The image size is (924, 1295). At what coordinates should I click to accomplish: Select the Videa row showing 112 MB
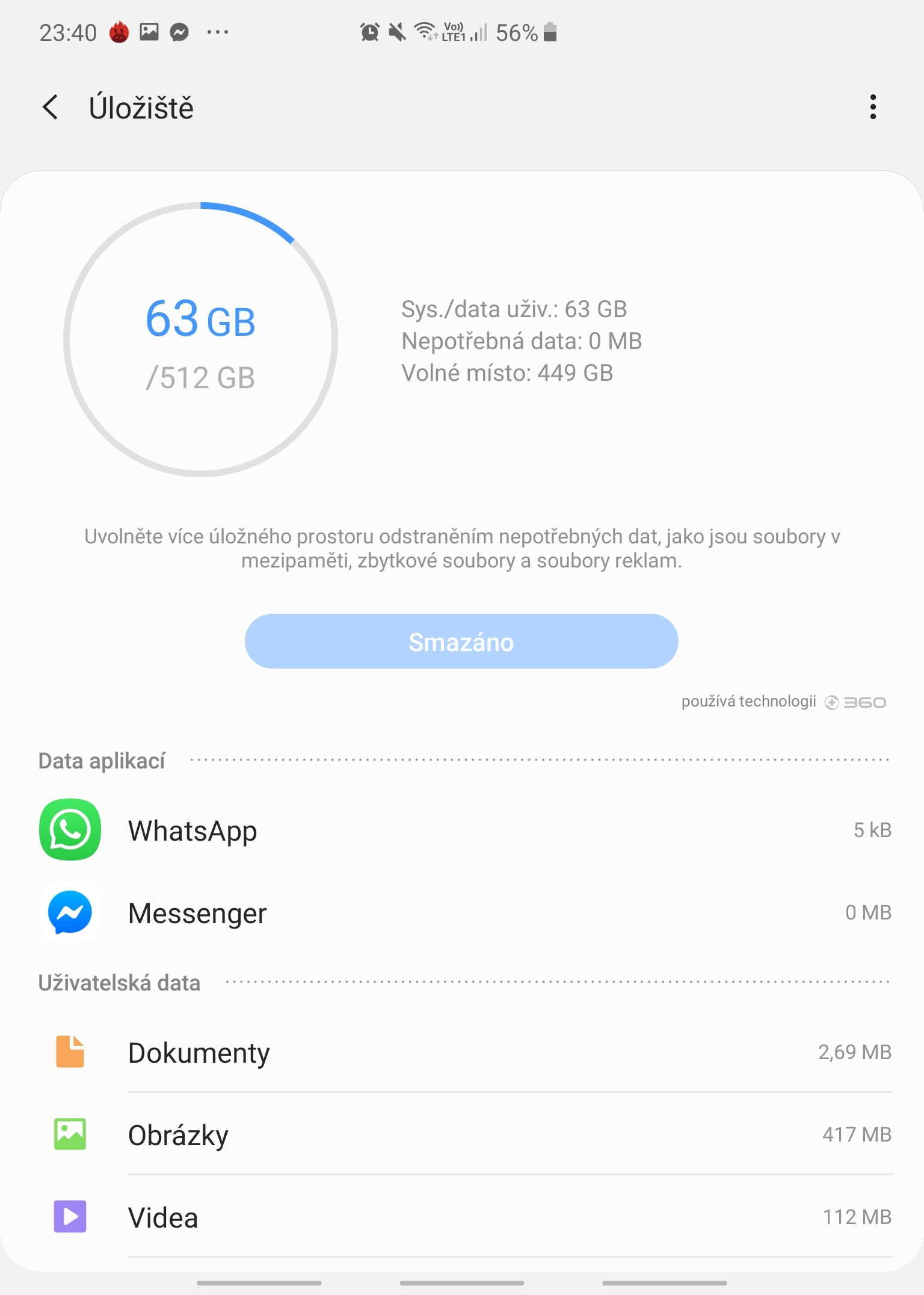click(x=462, y=1217)
